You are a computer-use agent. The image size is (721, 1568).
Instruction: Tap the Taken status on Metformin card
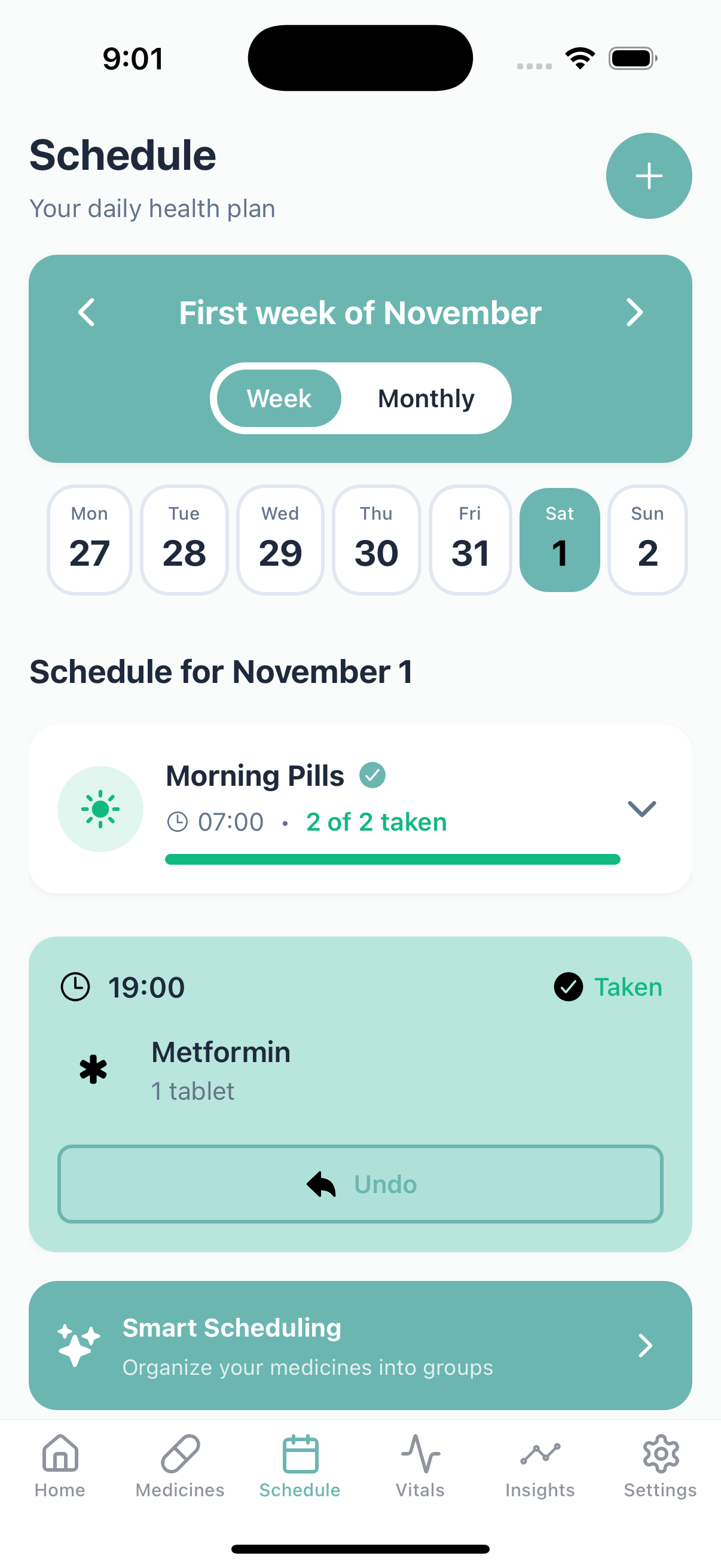tap(607, 987)
